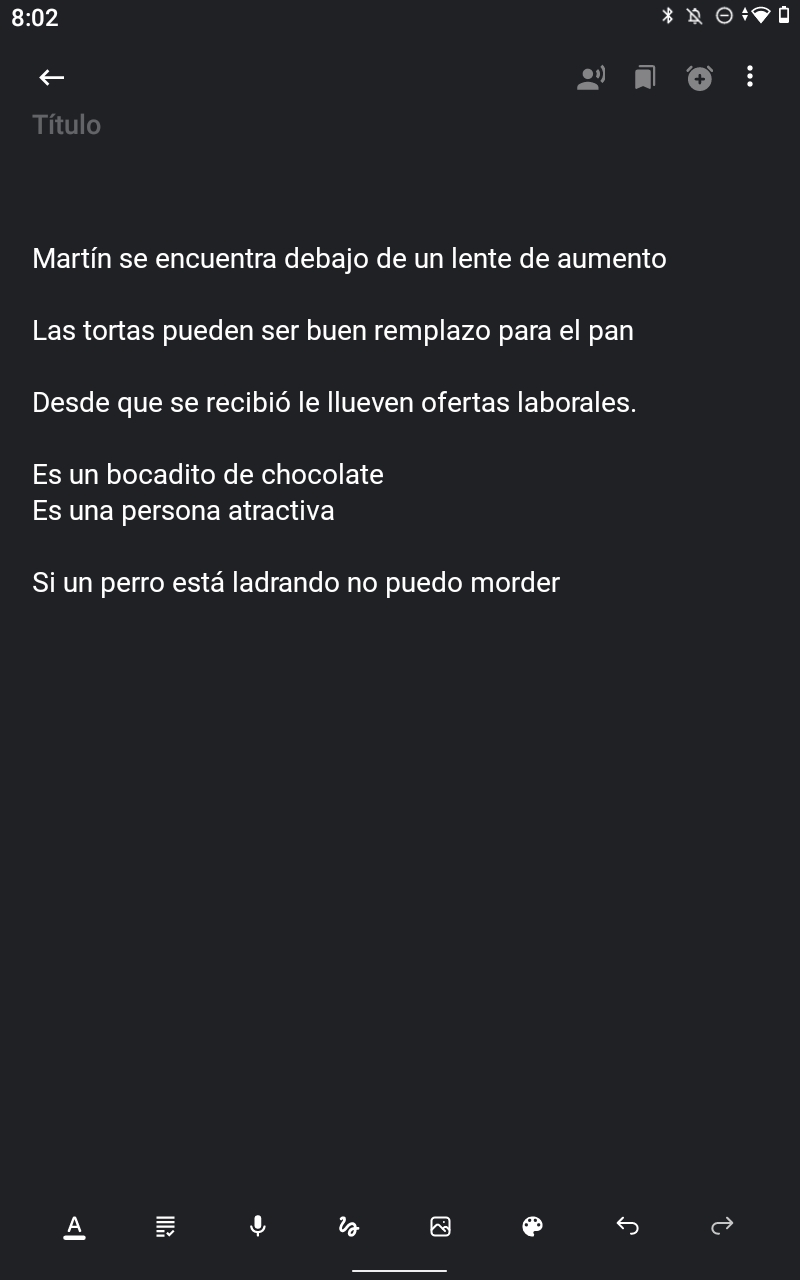
Task: Go back with the arrow icon
Action: (x=51, y=77)
